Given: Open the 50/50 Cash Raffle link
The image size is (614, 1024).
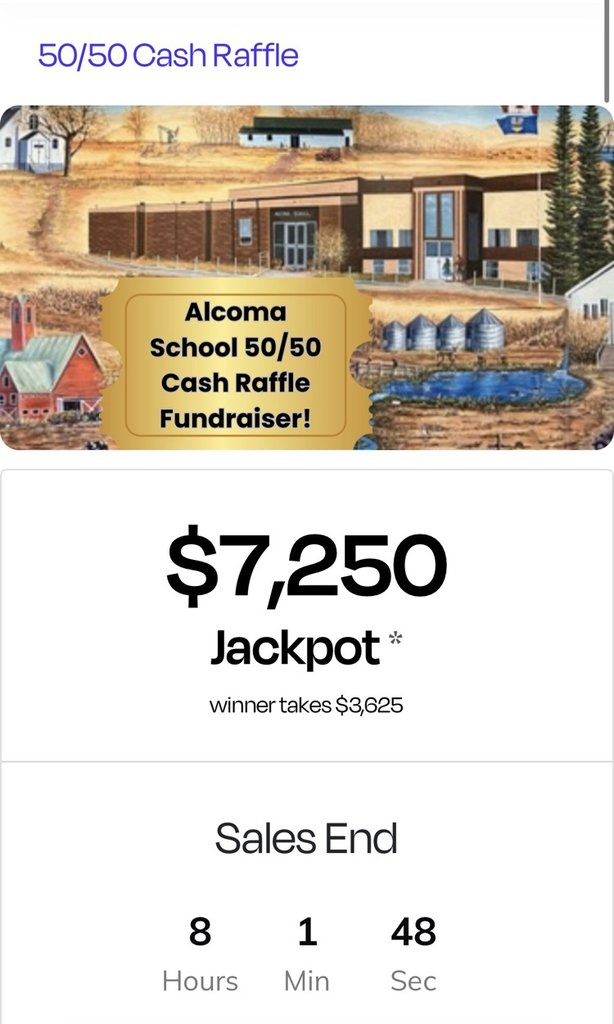Looking at the screenshot, I should coord(168,55).
